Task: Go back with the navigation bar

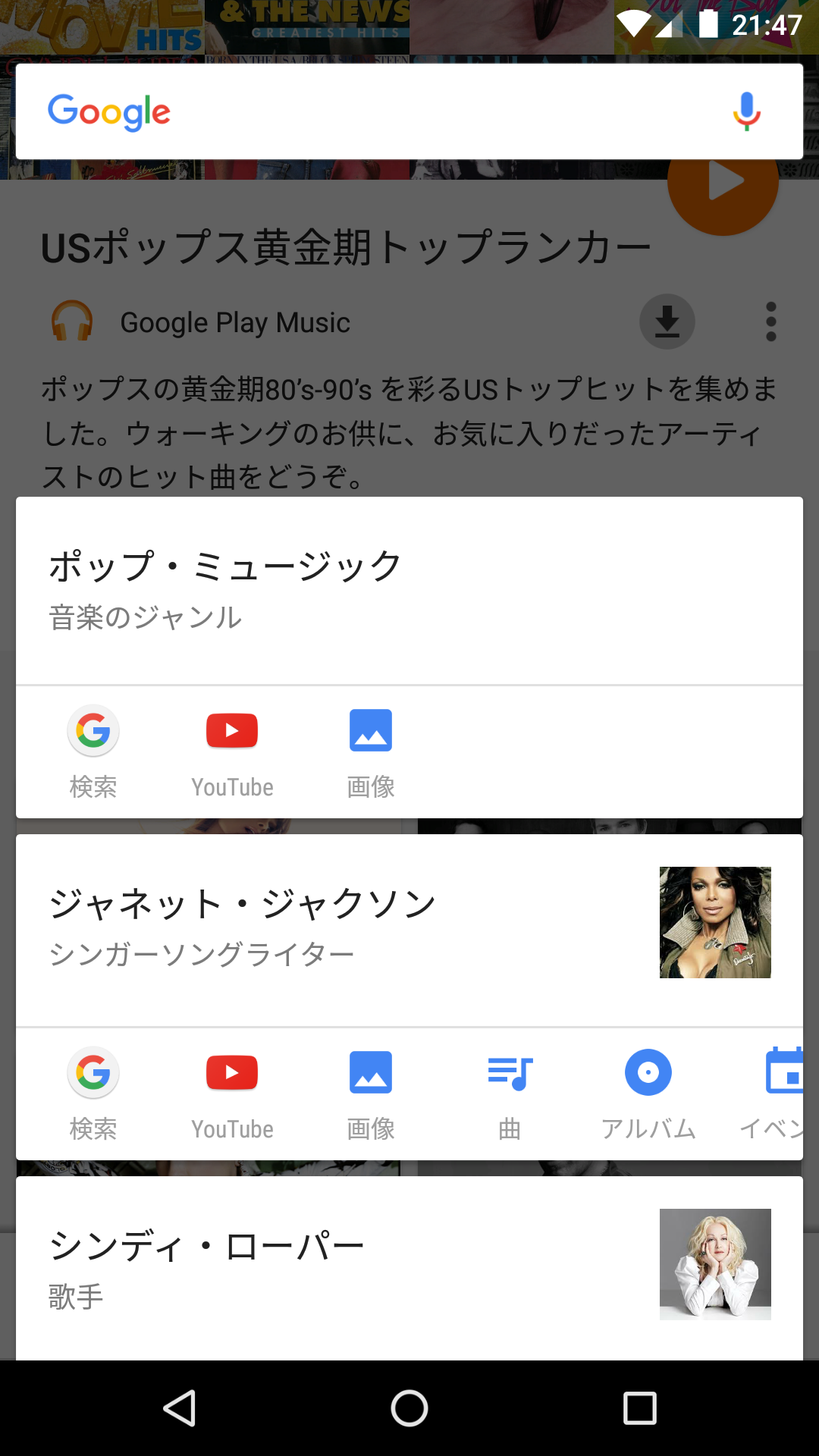Action: pyautogui.click(x=180, y=1408)
